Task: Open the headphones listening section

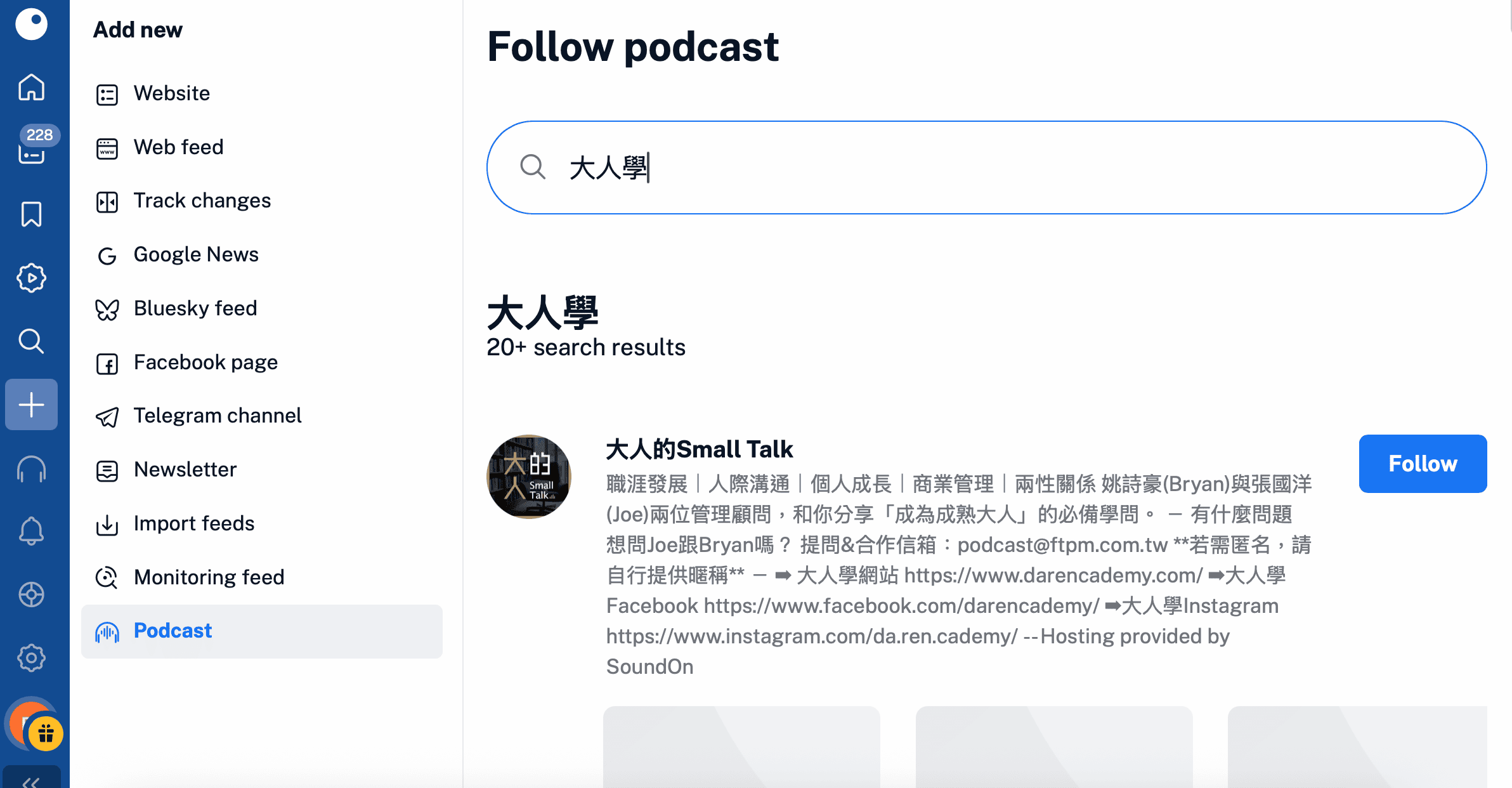Action: (x=31, y=470)
